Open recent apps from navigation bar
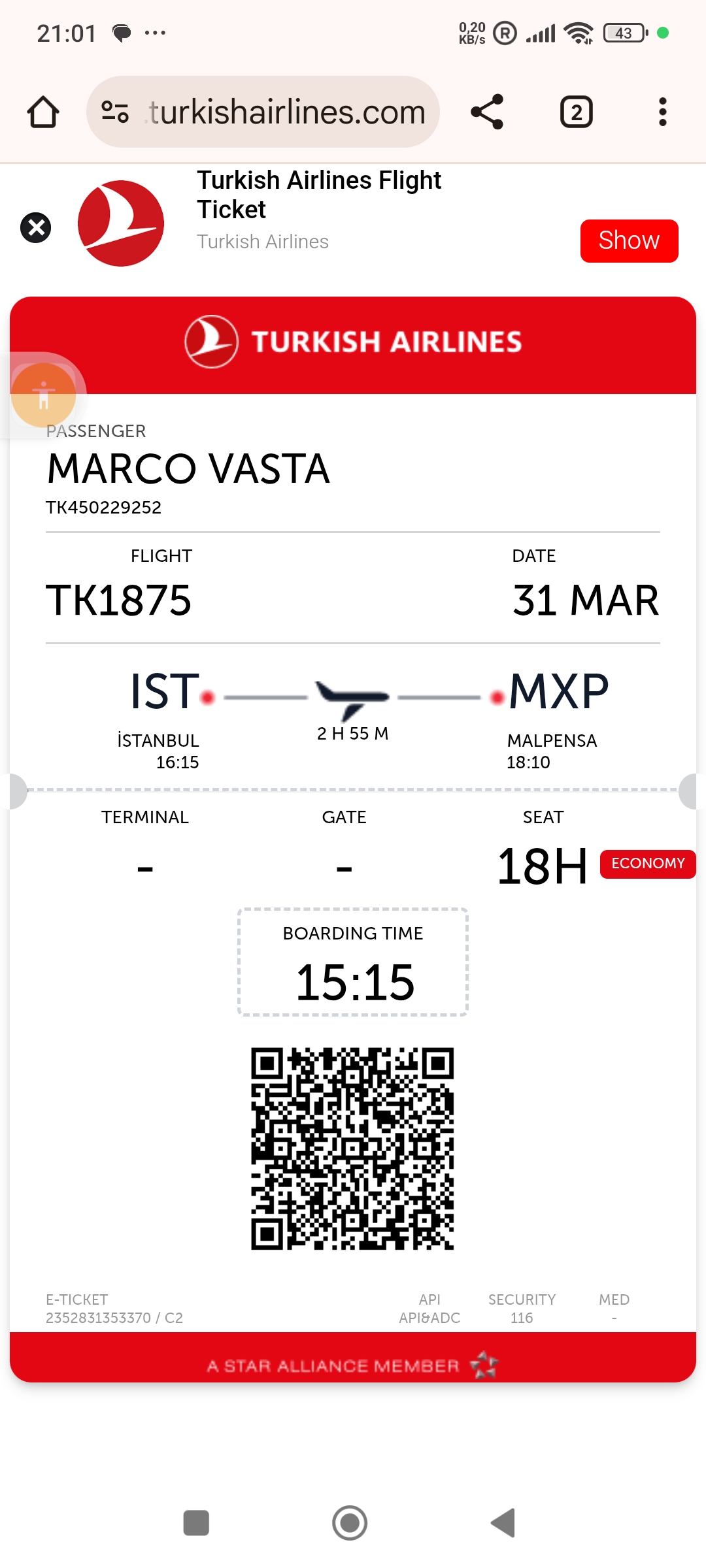 pos(196,1523)
